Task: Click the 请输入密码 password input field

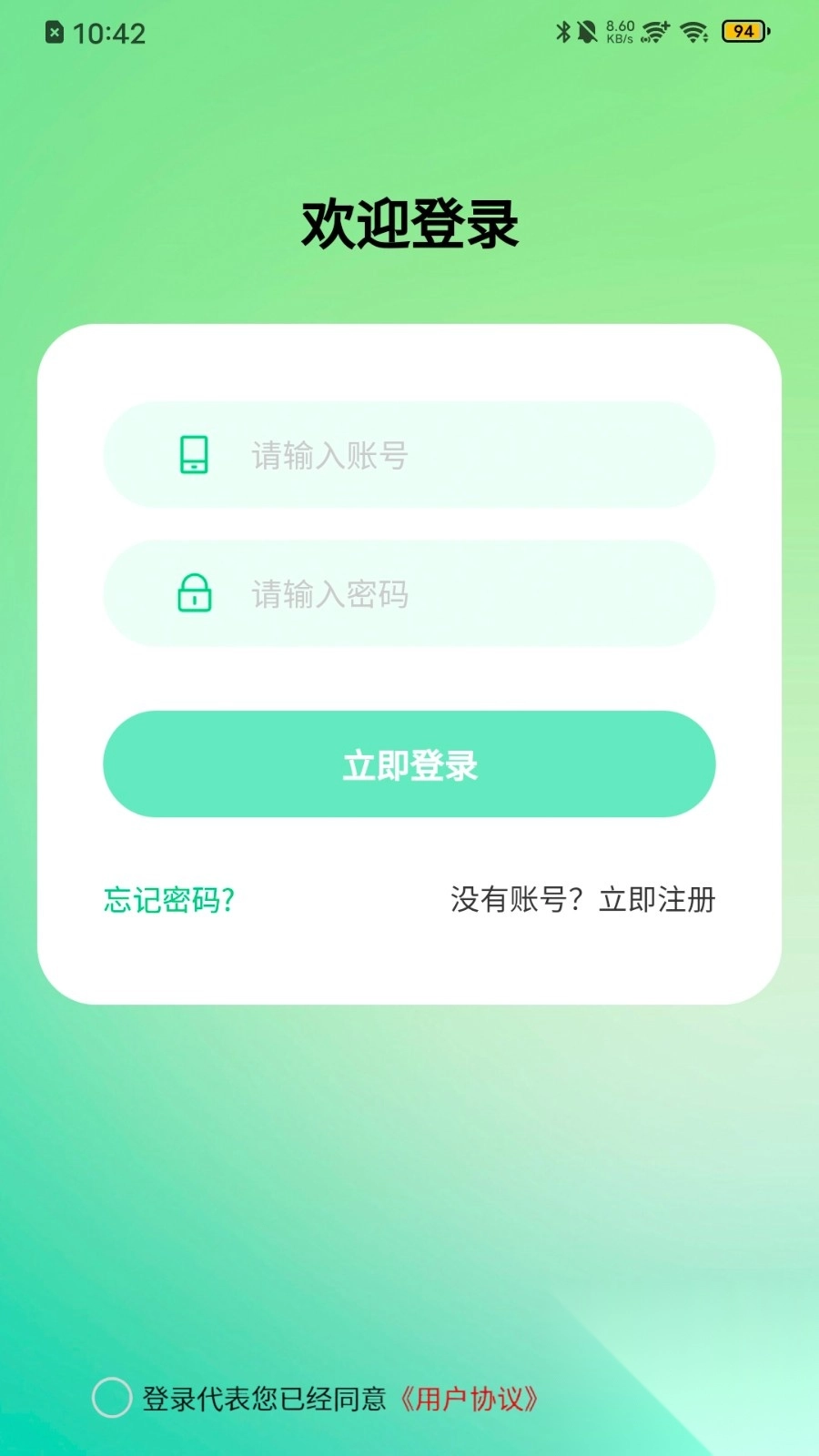Action: [x=409, y=594]
